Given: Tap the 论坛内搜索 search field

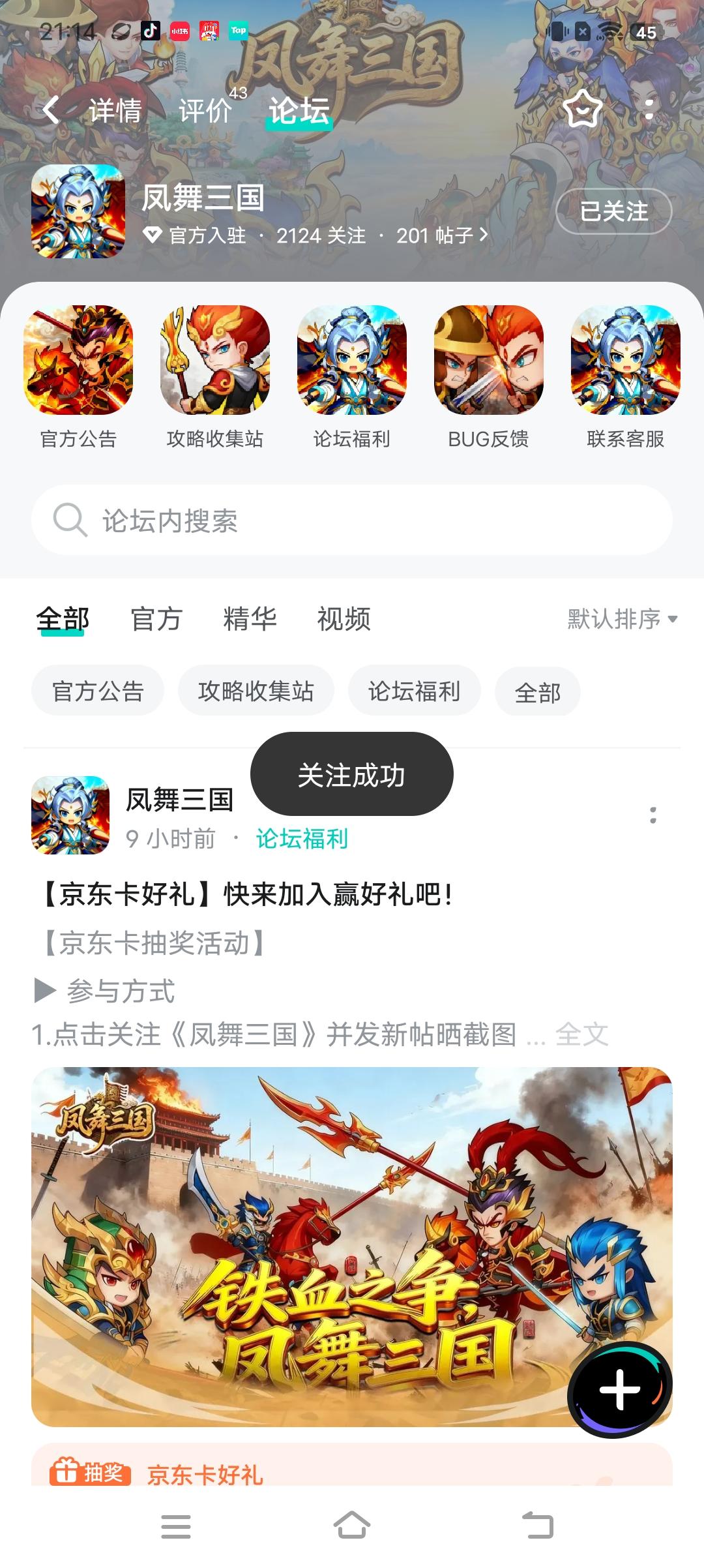Looking at the screenshot, I should tap(352, 519).
